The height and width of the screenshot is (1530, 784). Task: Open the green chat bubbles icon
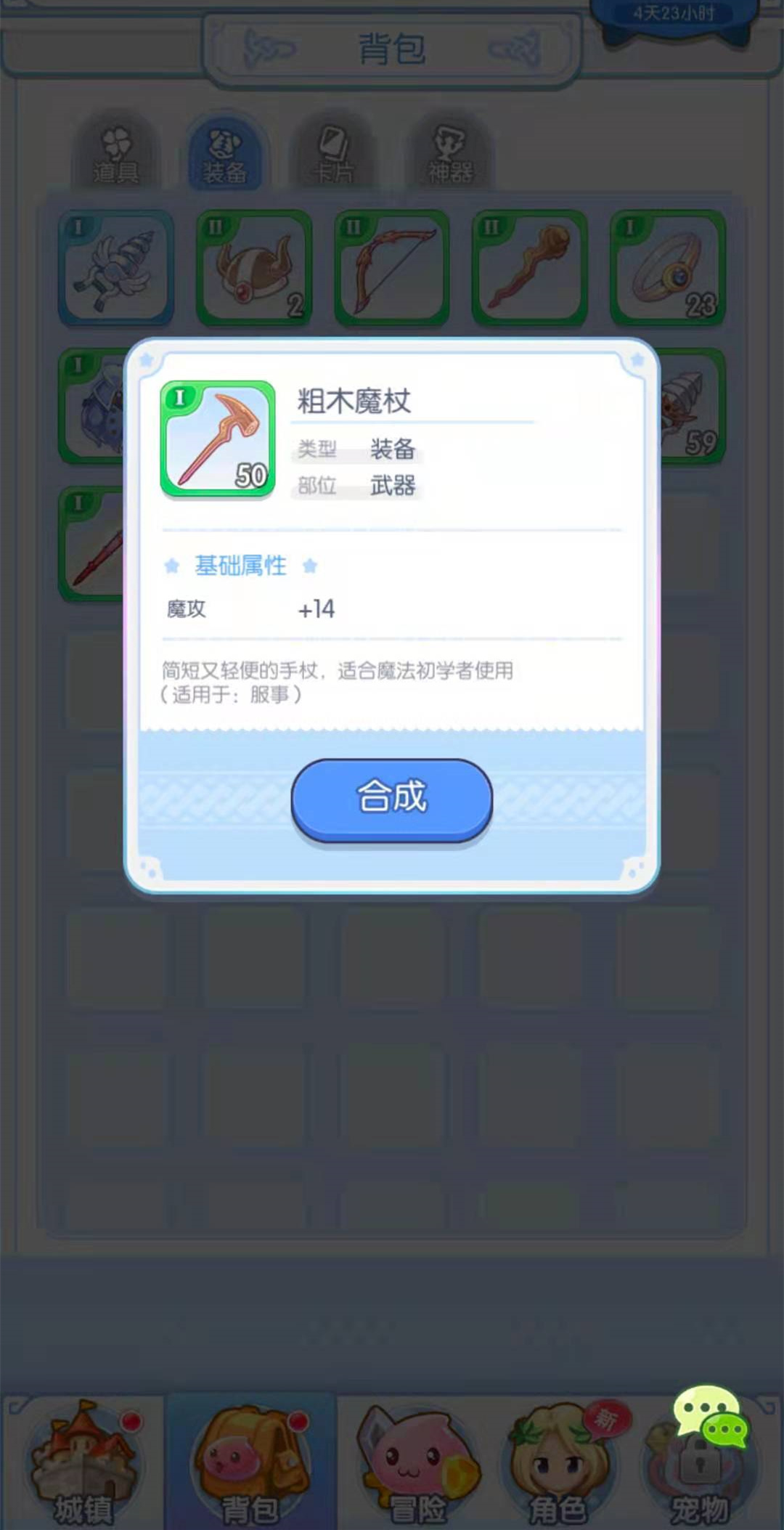pos(710,1416)
